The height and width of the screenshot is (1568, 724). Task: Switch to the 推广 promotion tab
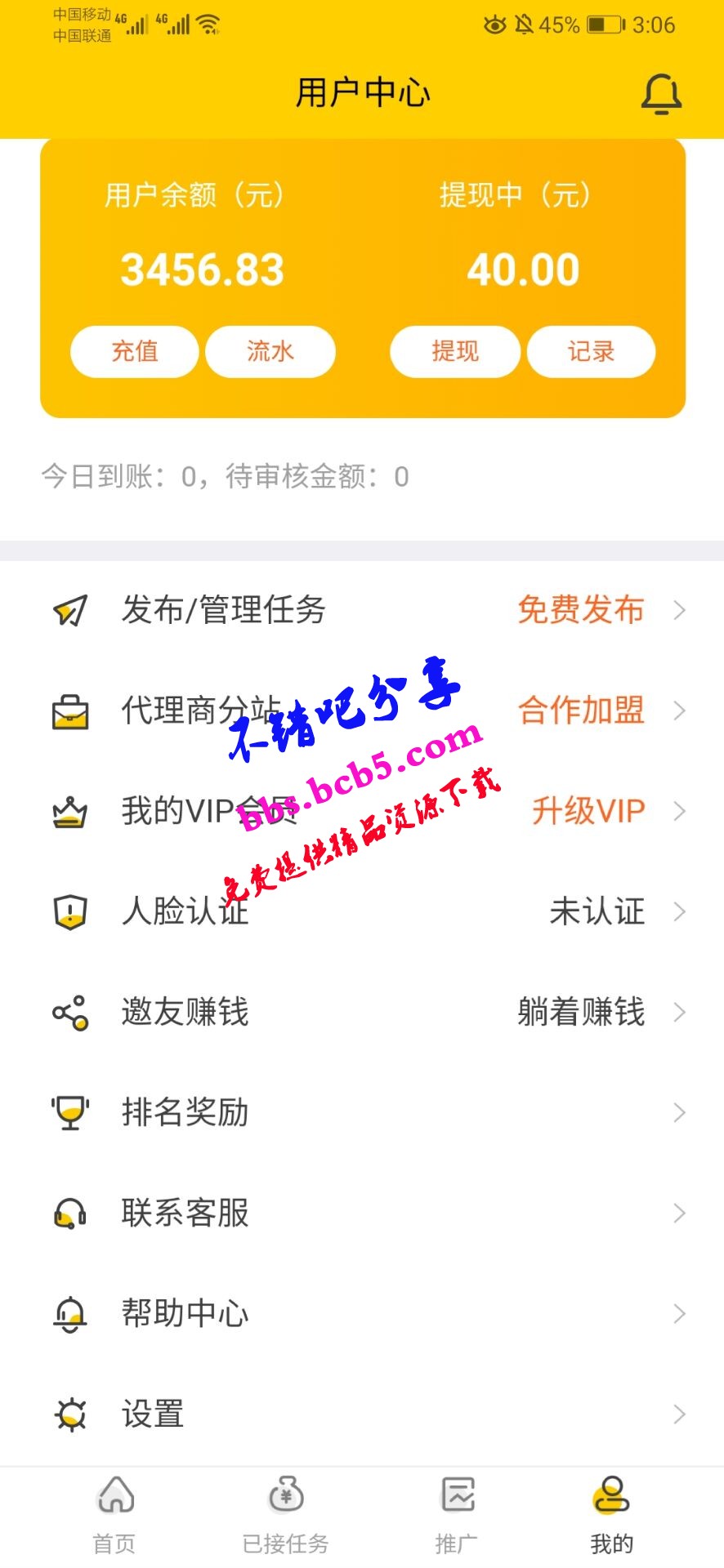pos(457,1516)
